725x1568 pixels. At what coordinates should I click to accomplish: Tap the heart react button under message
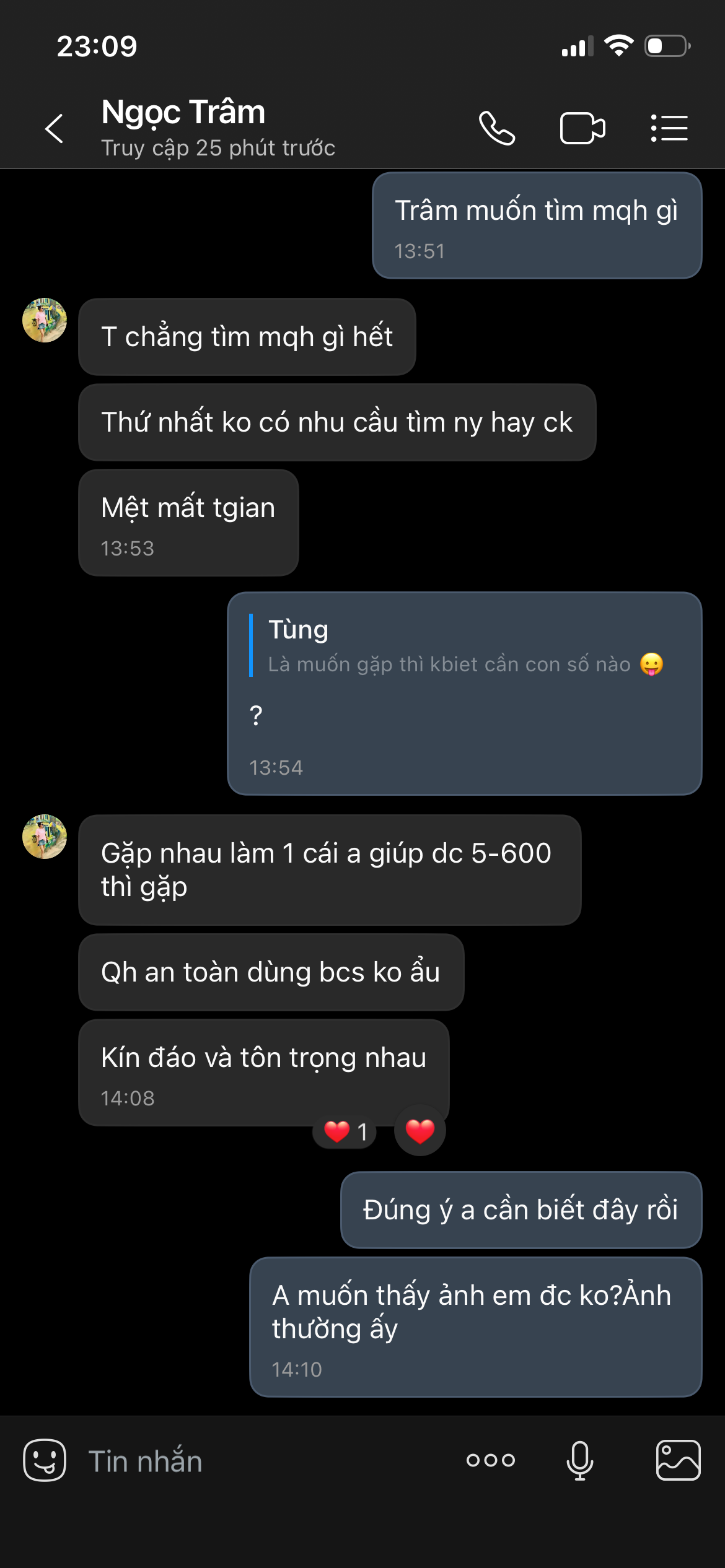click(x=420, y=1131)
